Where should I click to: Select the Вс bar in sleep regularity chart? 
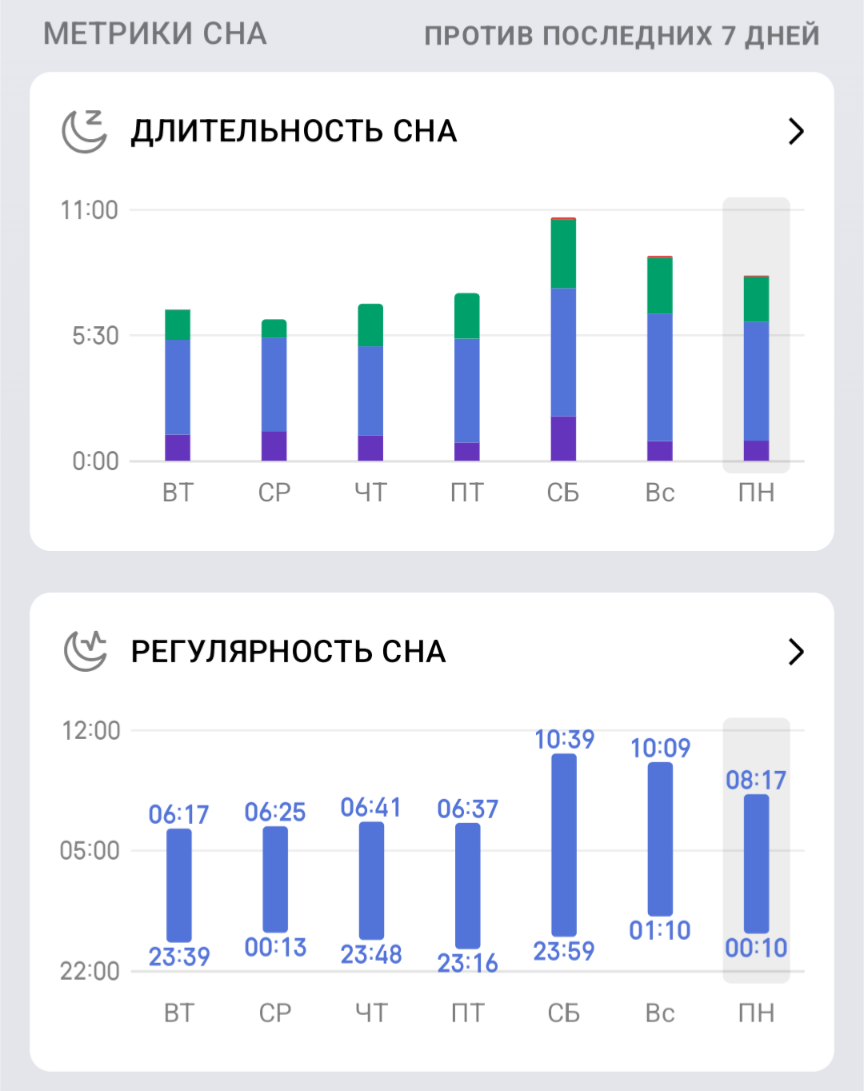(660, 839)
